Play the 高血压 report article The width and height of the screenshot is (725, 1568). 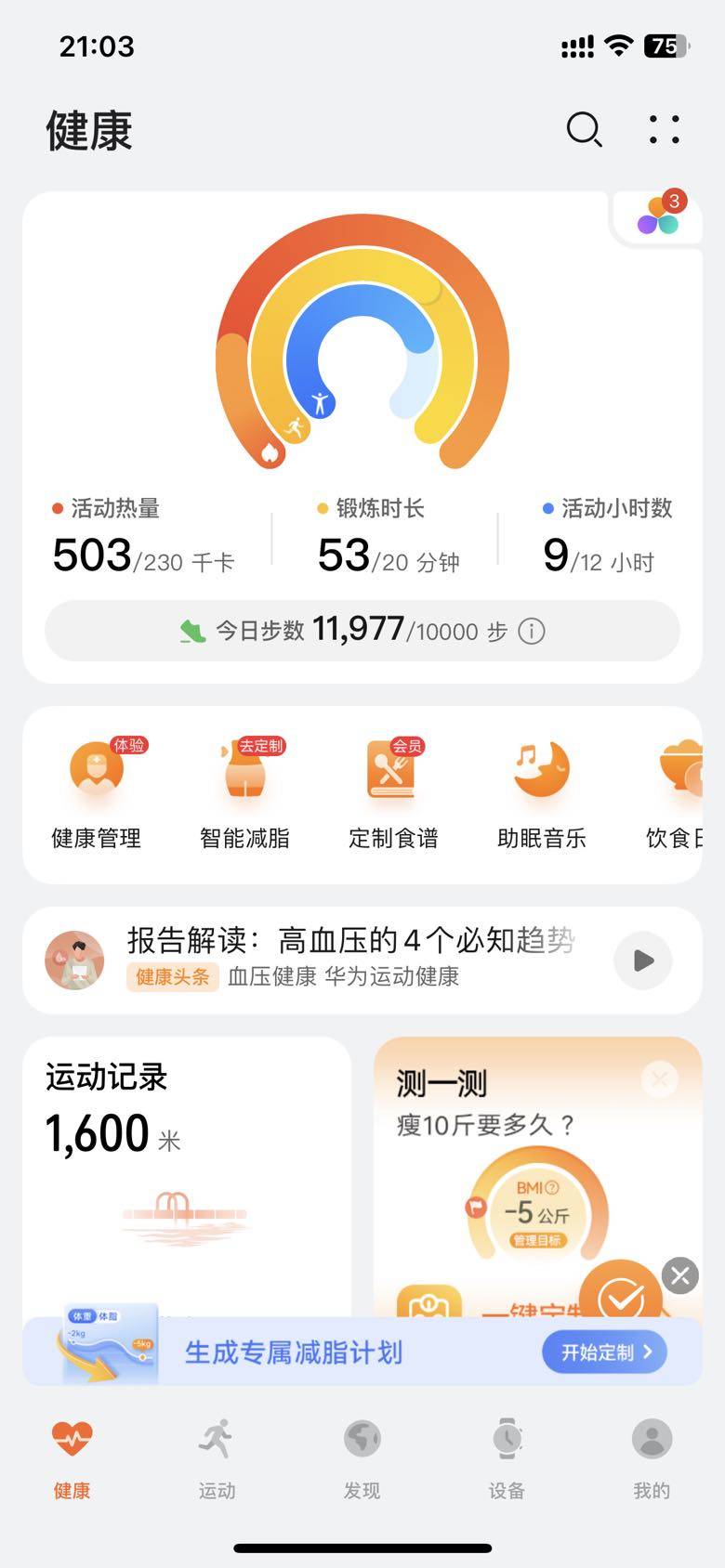(643, 960)
